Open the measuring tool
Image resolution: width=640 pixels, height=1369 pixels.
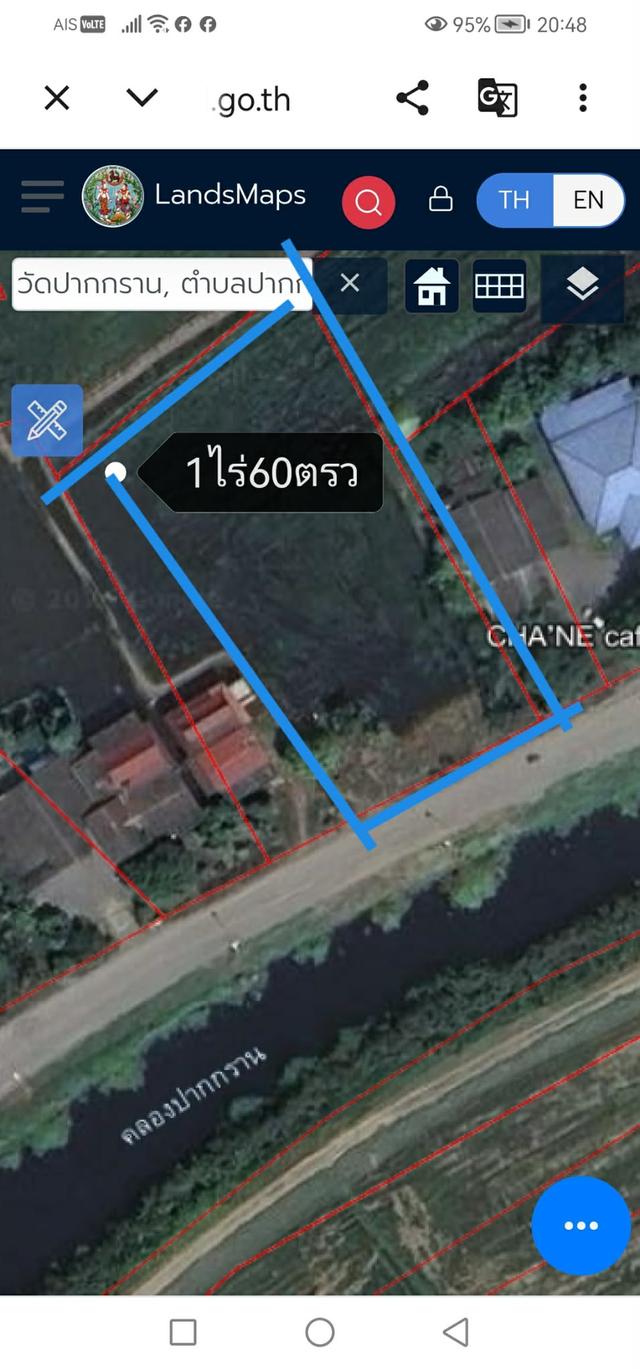click(46, 420)
